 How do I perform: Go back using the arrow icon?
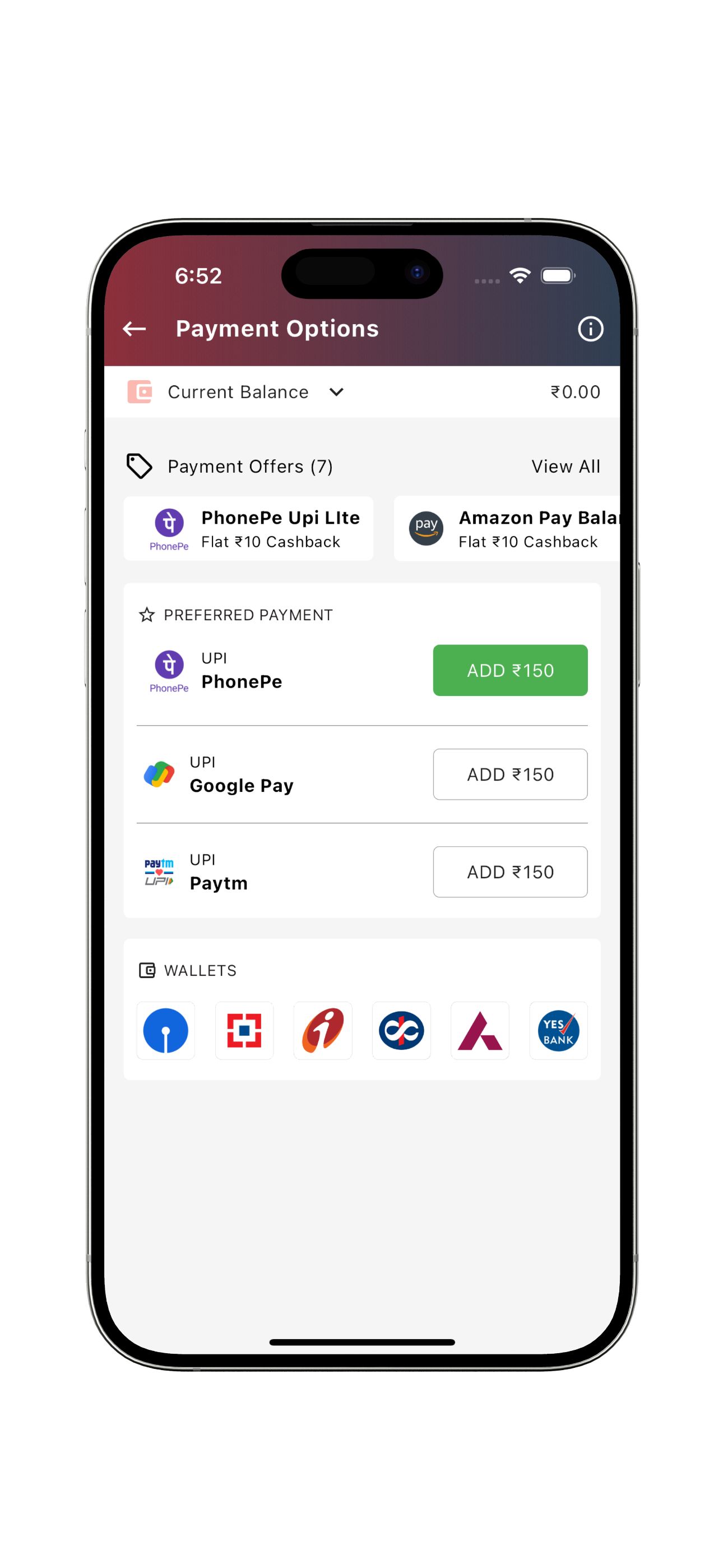click(x=134, y=329)
